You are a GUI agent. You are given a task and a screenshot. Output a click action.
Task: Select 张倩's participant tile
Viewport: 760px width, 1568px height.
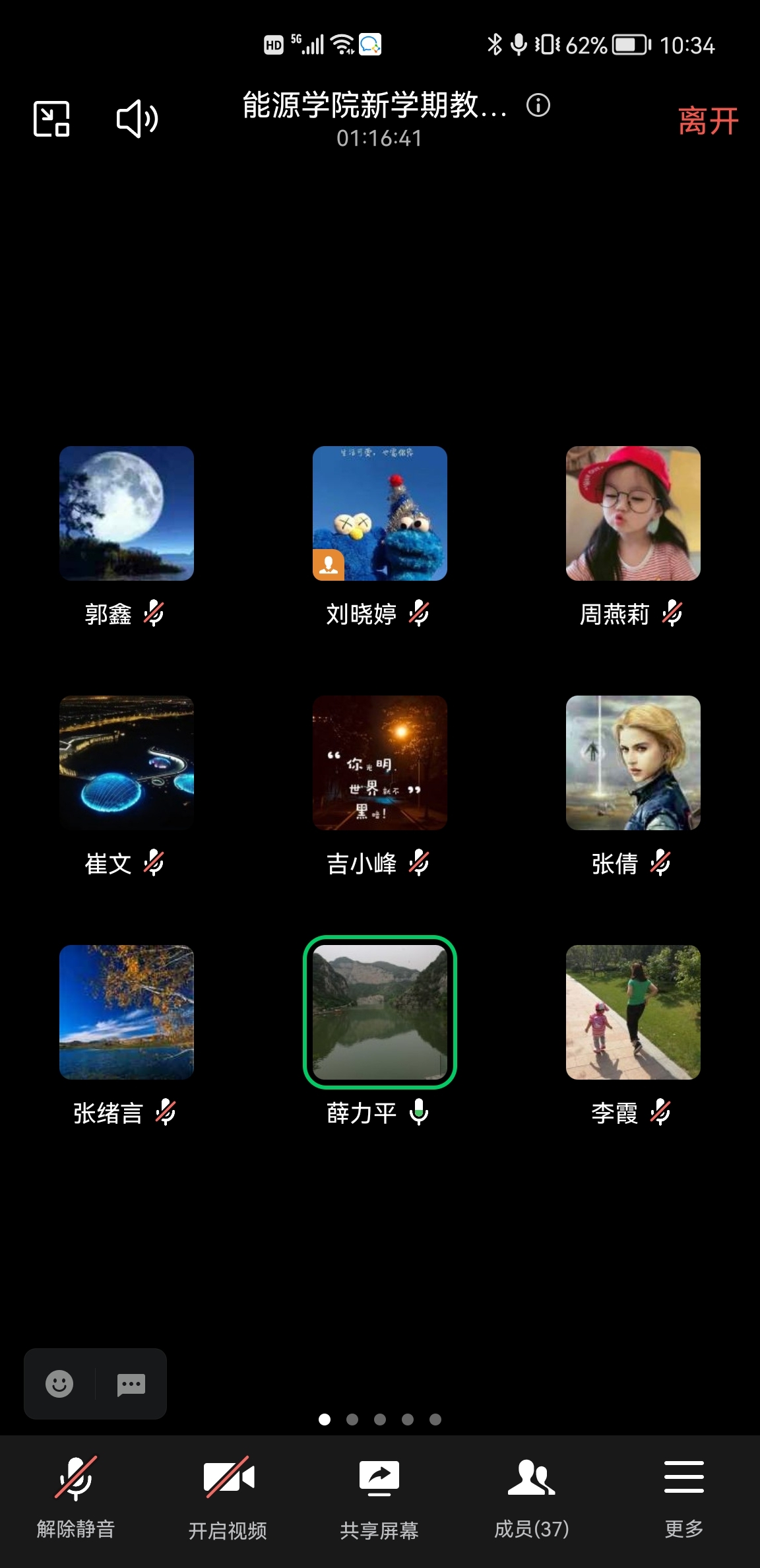pyautogui.click(x=633, y=763)
